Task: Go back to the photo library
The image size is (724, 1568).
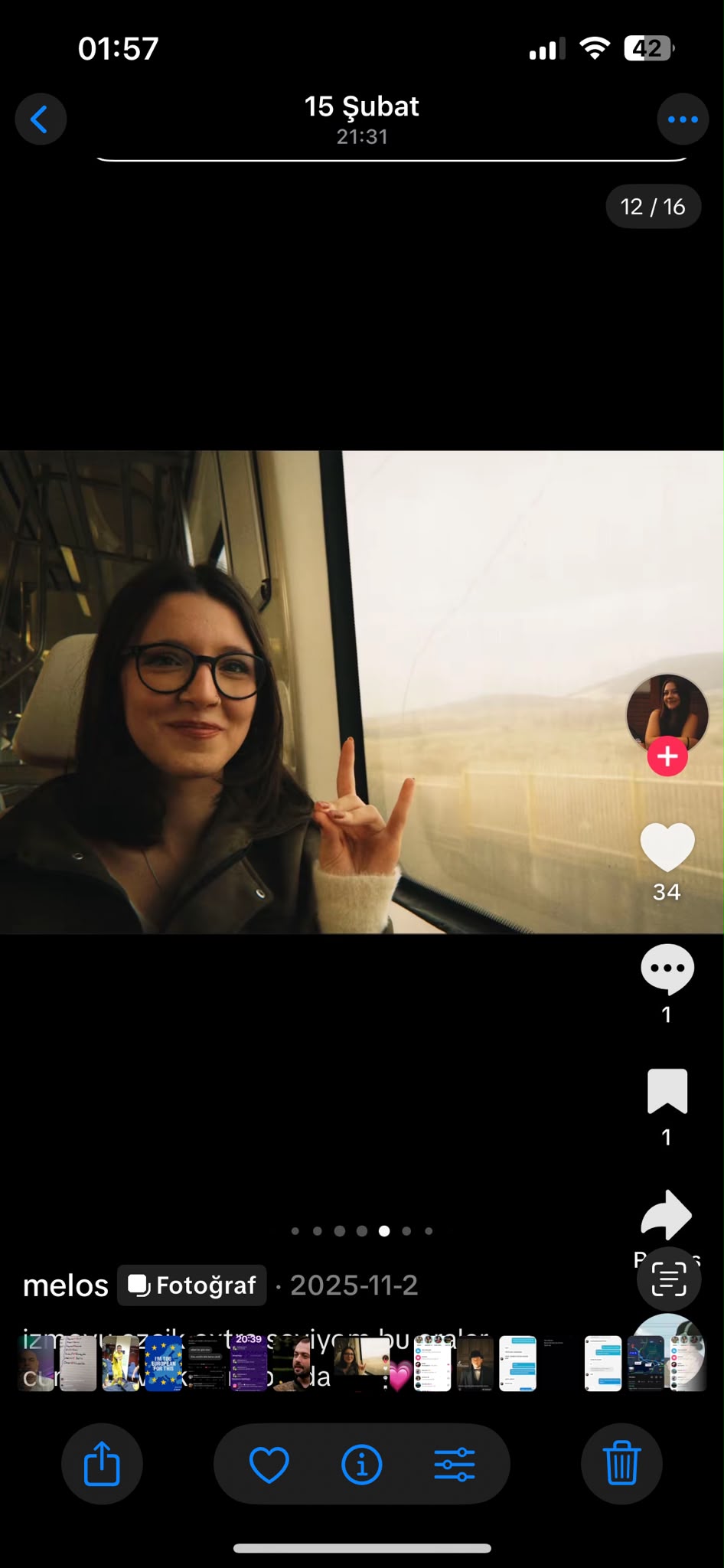Action: pos(41,119)
